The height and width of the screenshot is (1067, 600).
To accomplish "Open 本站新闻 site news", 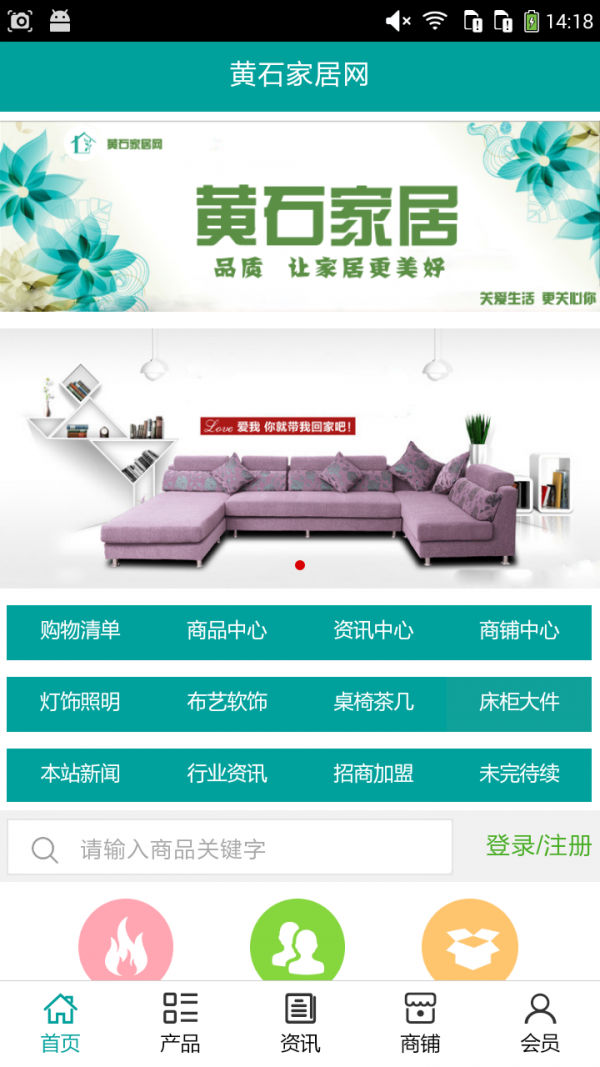I will [x=80, y=774].
